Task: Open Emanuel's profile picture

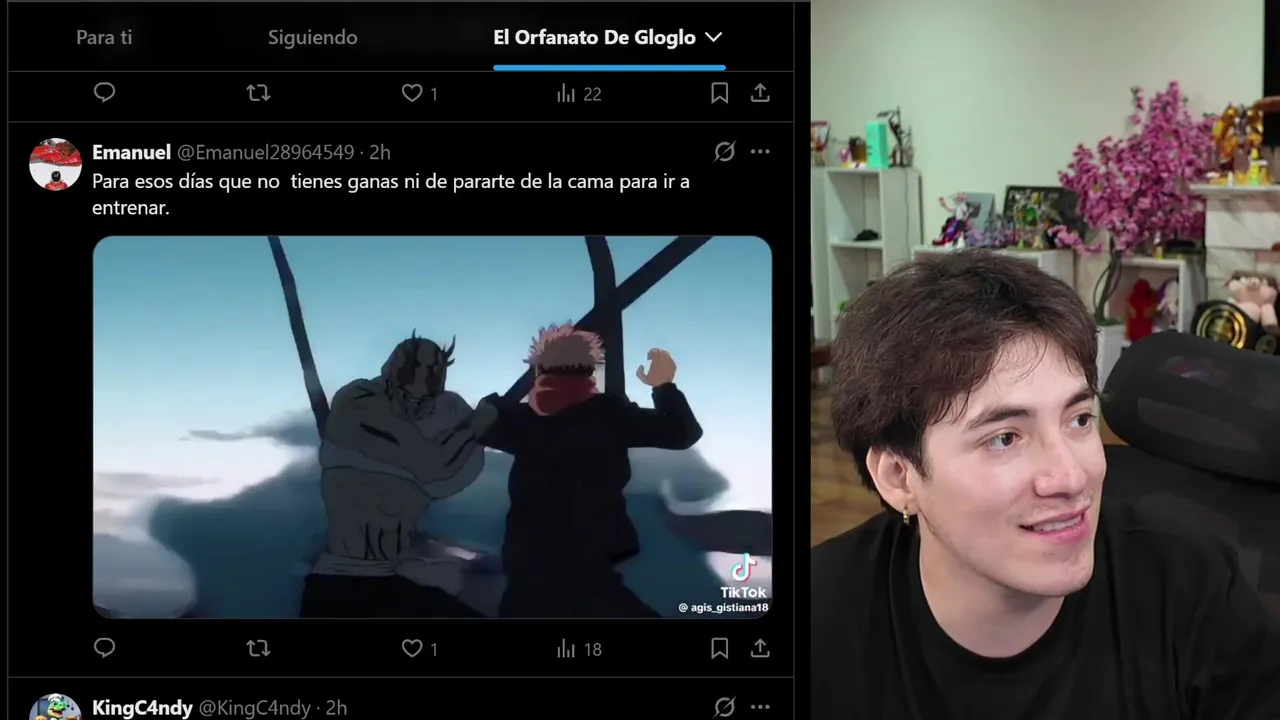Action: point(55,164)
